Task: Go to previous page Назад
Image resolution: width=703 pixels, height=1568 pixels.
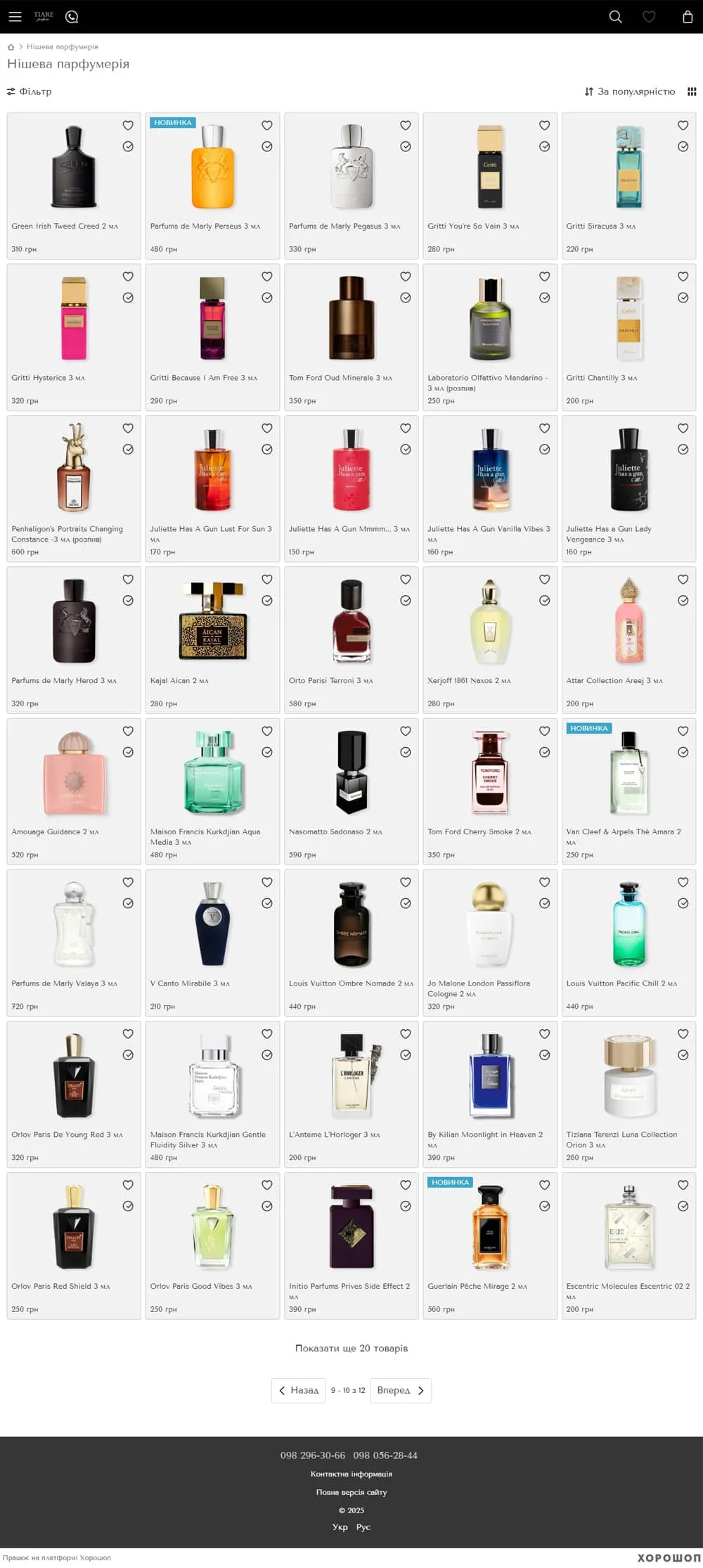Action: pyautogui.click(x=299, y=1390)
